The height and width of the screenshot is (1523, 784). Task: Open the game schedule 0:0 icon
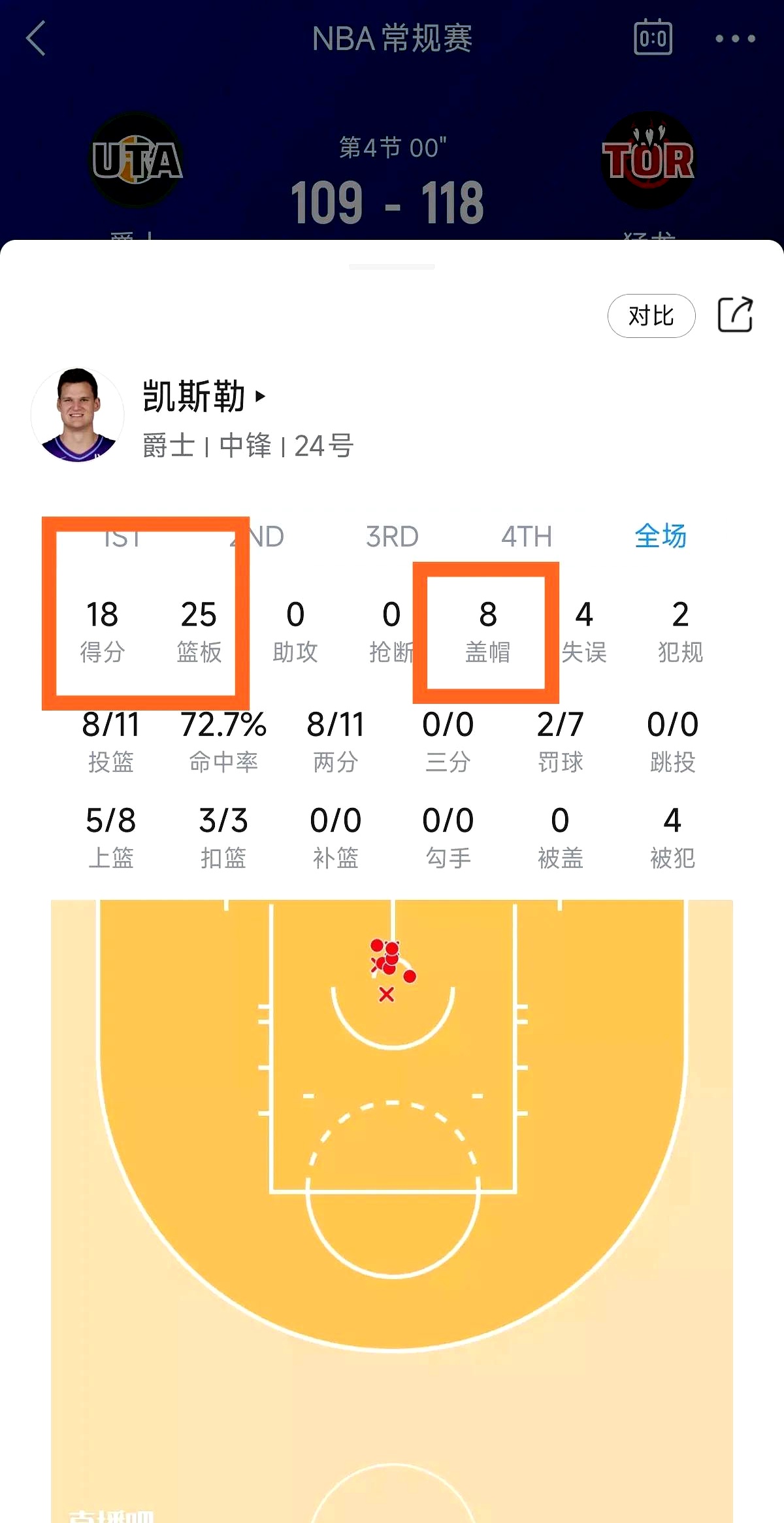[653, 38]
